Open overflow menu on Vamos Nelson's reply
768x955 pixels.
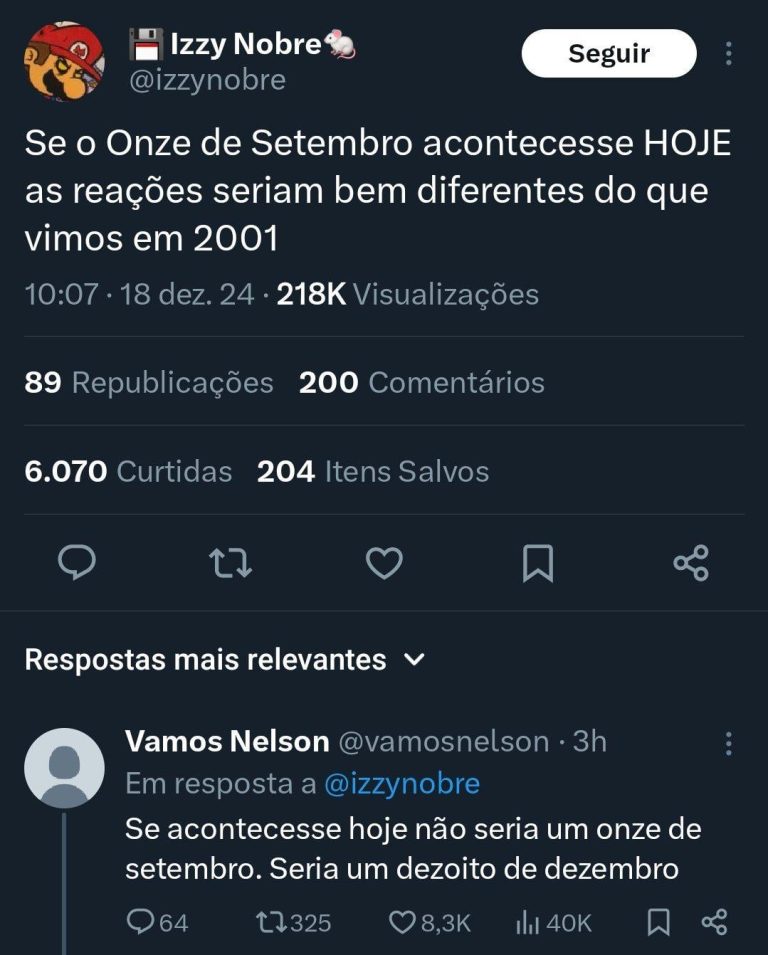tap(729, 743)
